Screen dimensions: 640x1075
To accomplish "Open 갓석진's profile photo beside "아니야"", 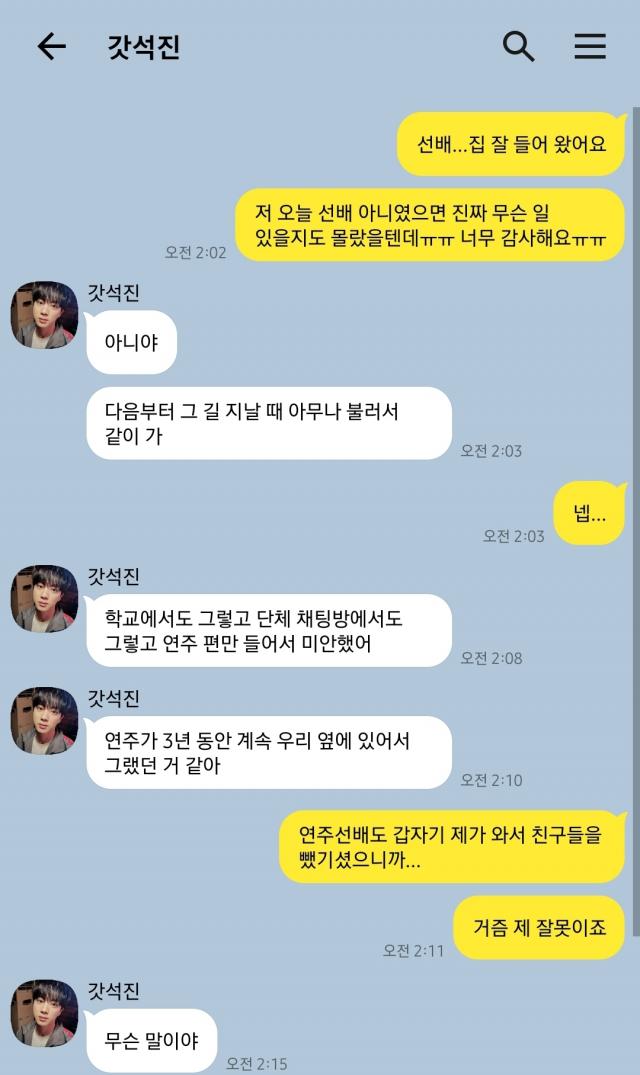I will pyautogui.click(x=45, y=315).
